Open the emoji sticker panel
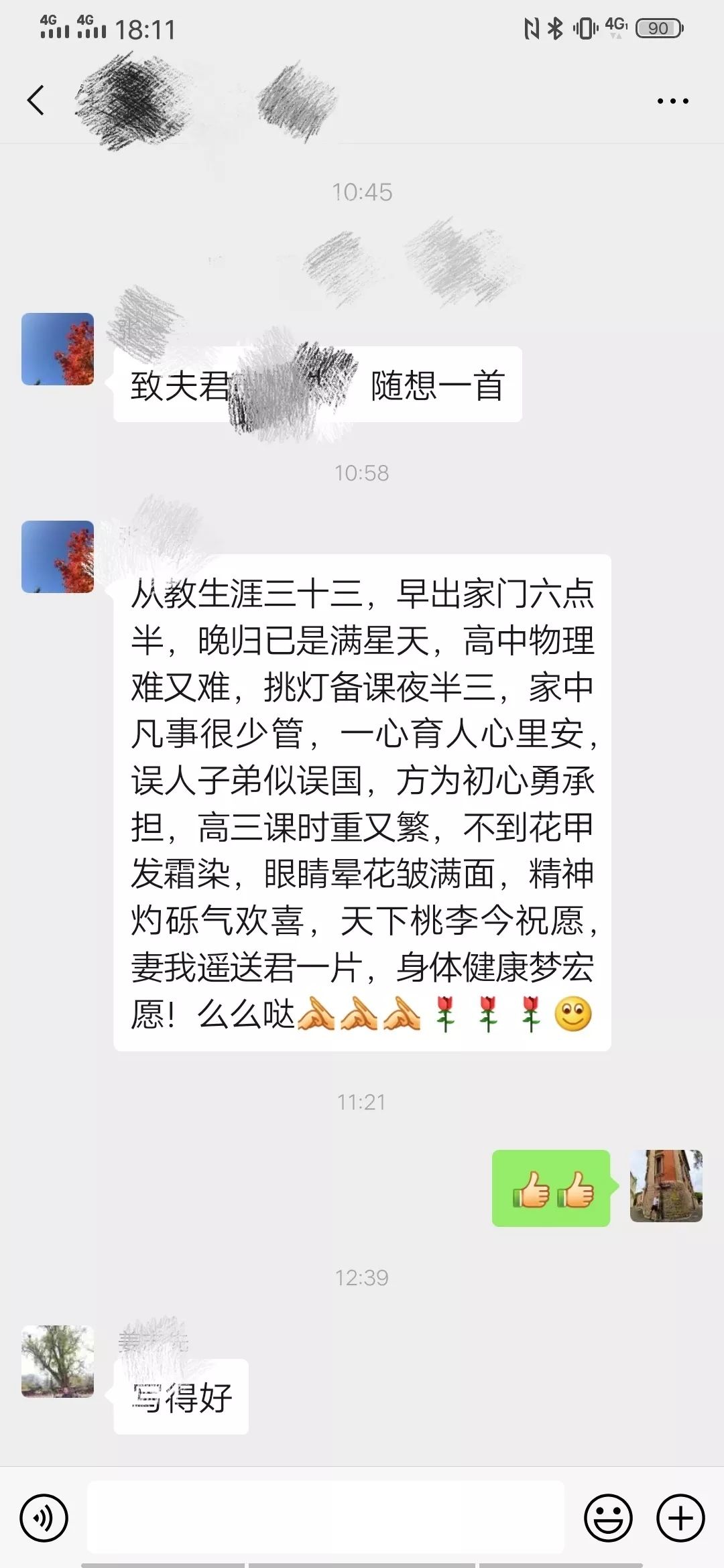Screen dimensions: 724x1568 (x=608, y=1518)
